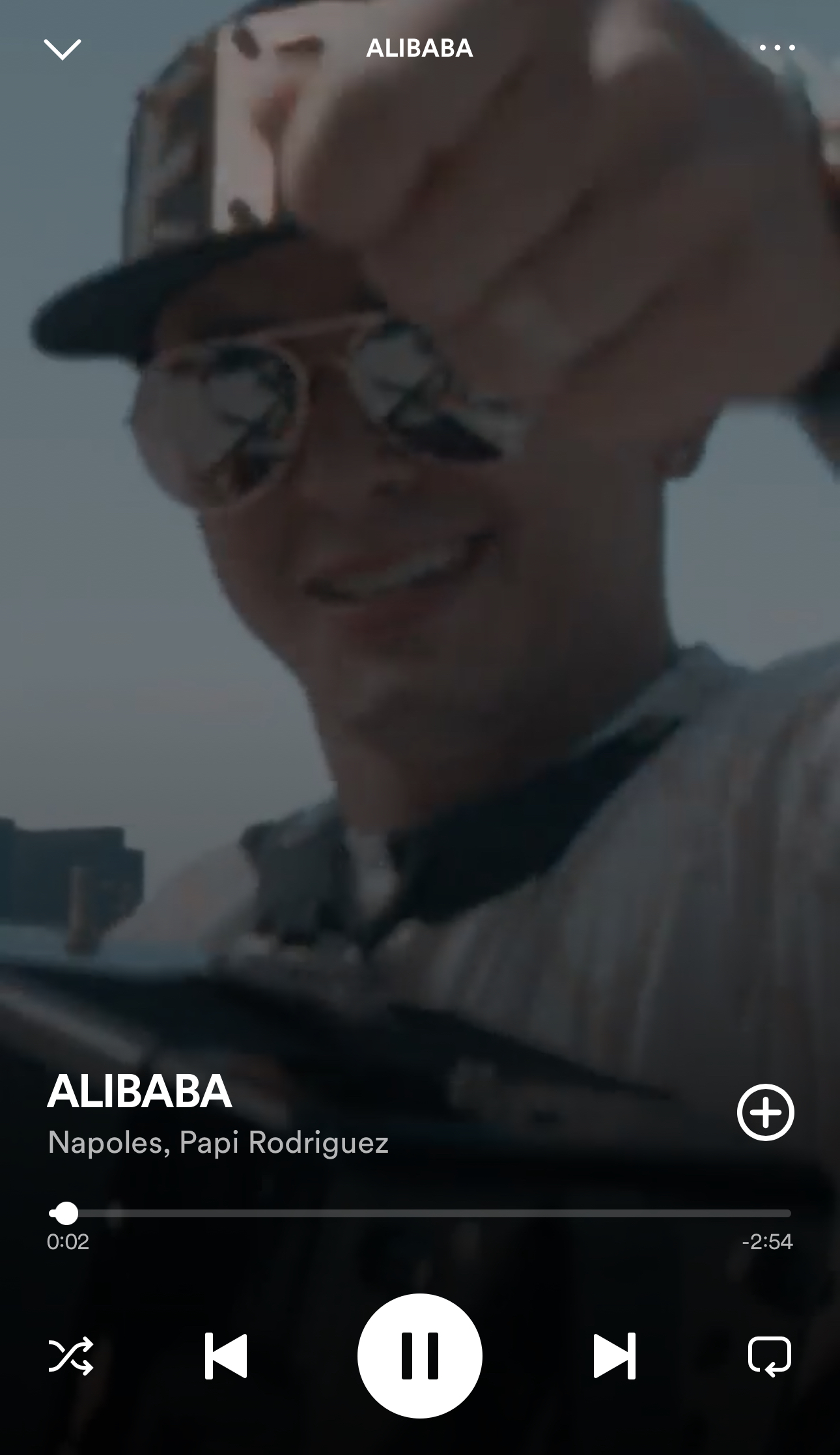
Task: Skip to the next track
Action: pyautogui.click(x=614, y=1356)
